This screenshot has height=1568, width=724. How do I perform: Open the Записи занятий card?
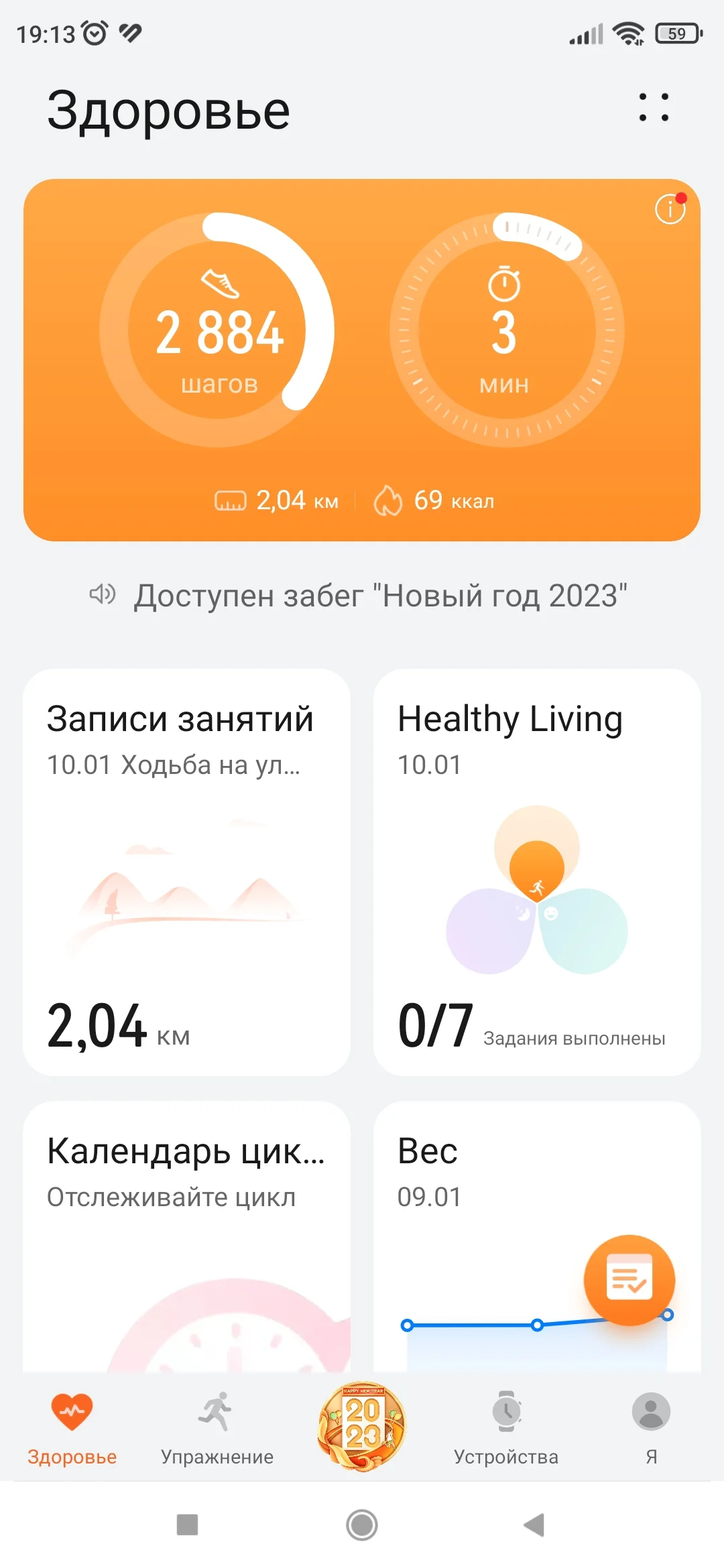pos(187,871)
